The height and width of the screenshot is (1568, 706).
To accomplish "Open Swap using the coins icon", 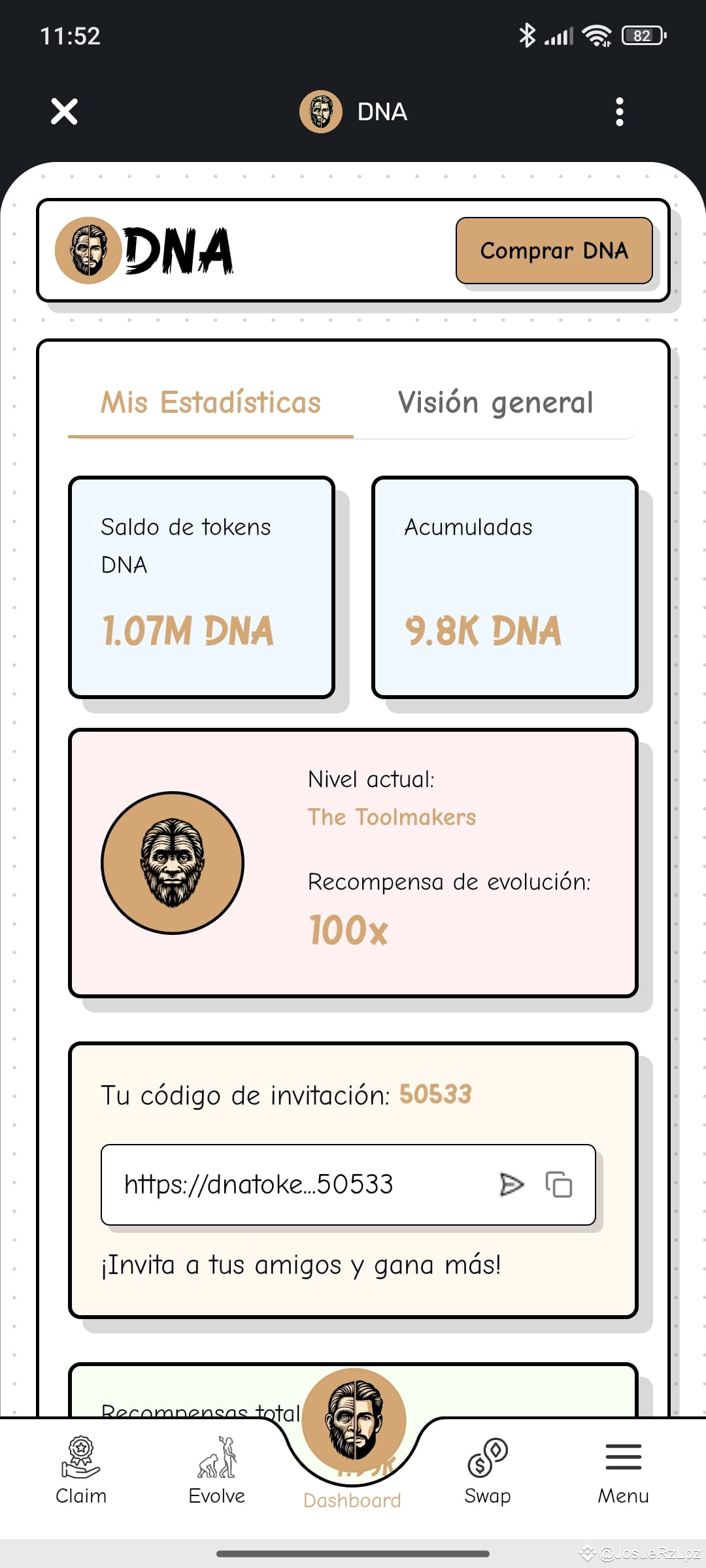I will point(487,1457).
